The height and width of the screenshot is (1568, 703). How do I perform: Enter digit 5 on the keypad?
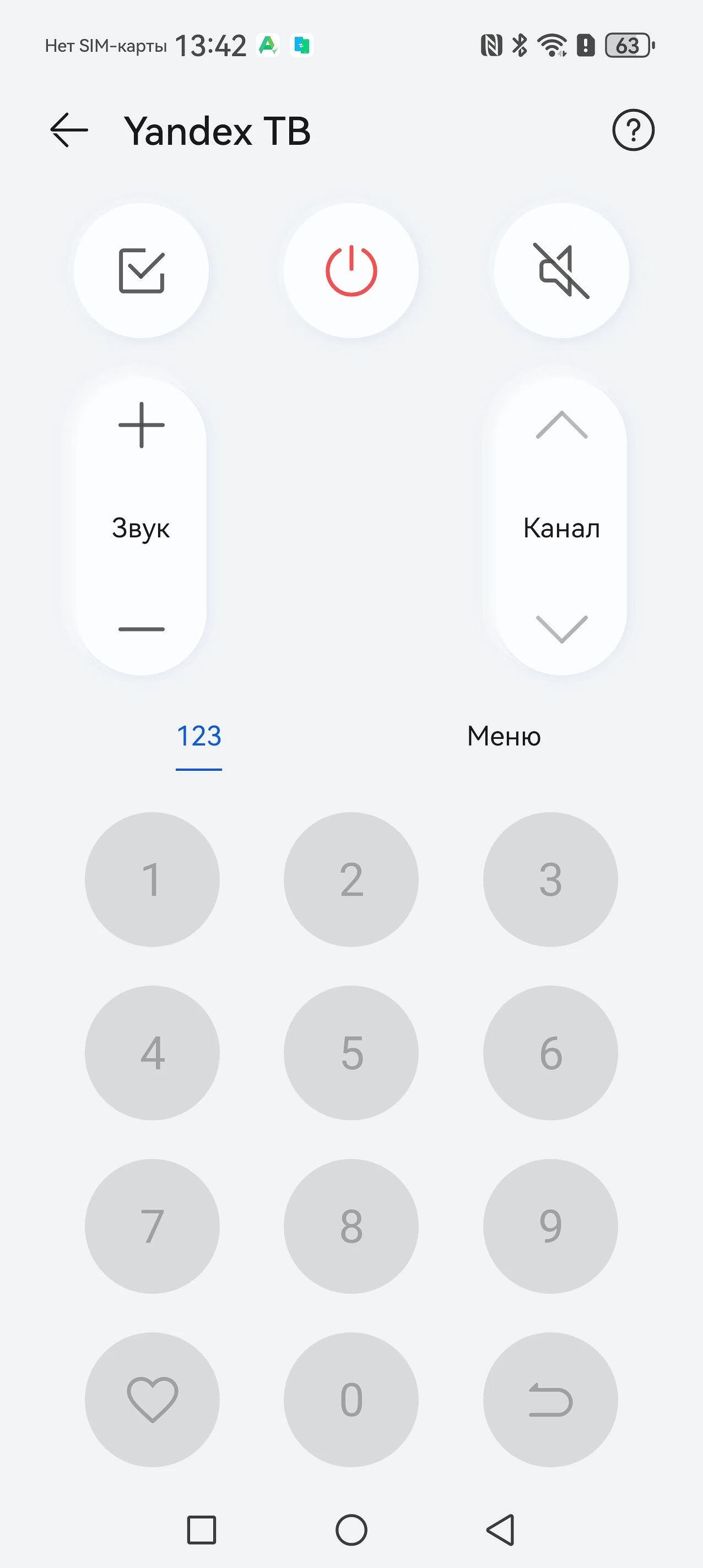tap(351, 1053)
